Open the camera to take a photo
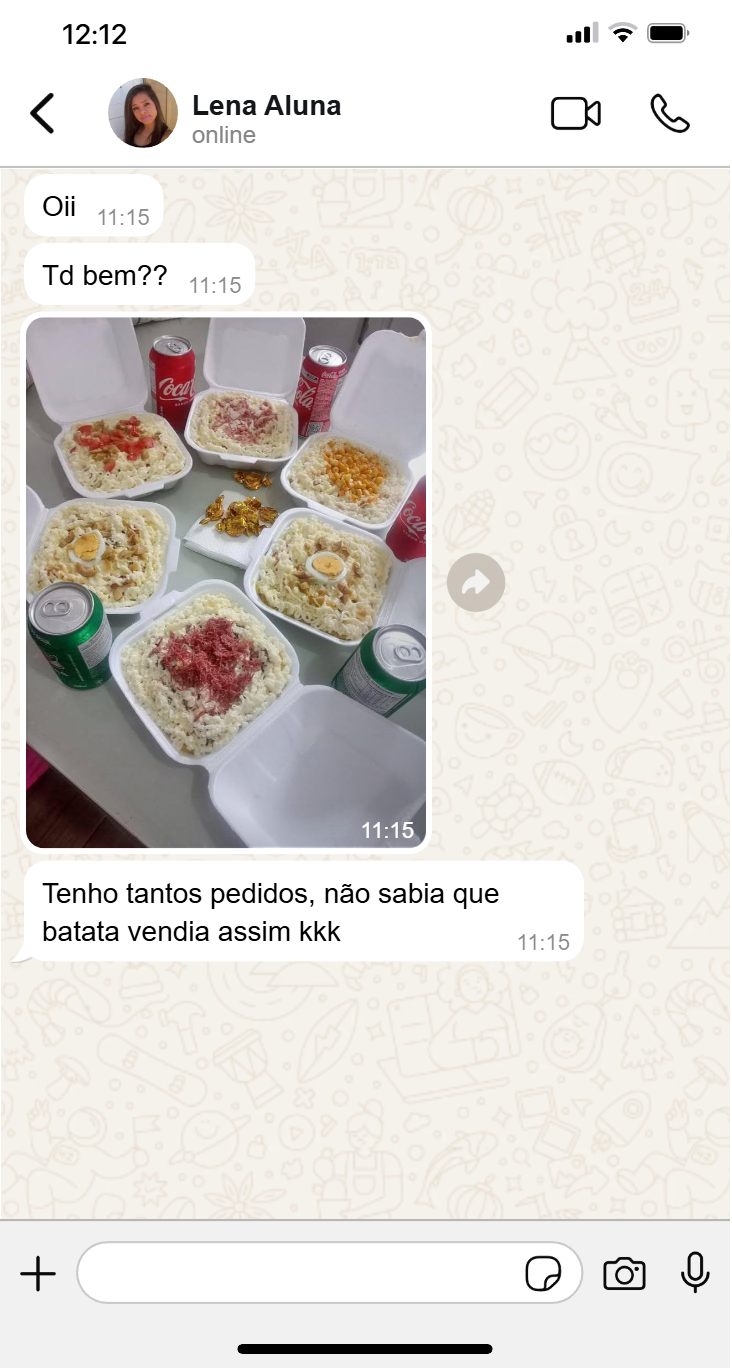Viewport: 732px width, 1370px height. pyautogui.click(x=624, y=1274)
